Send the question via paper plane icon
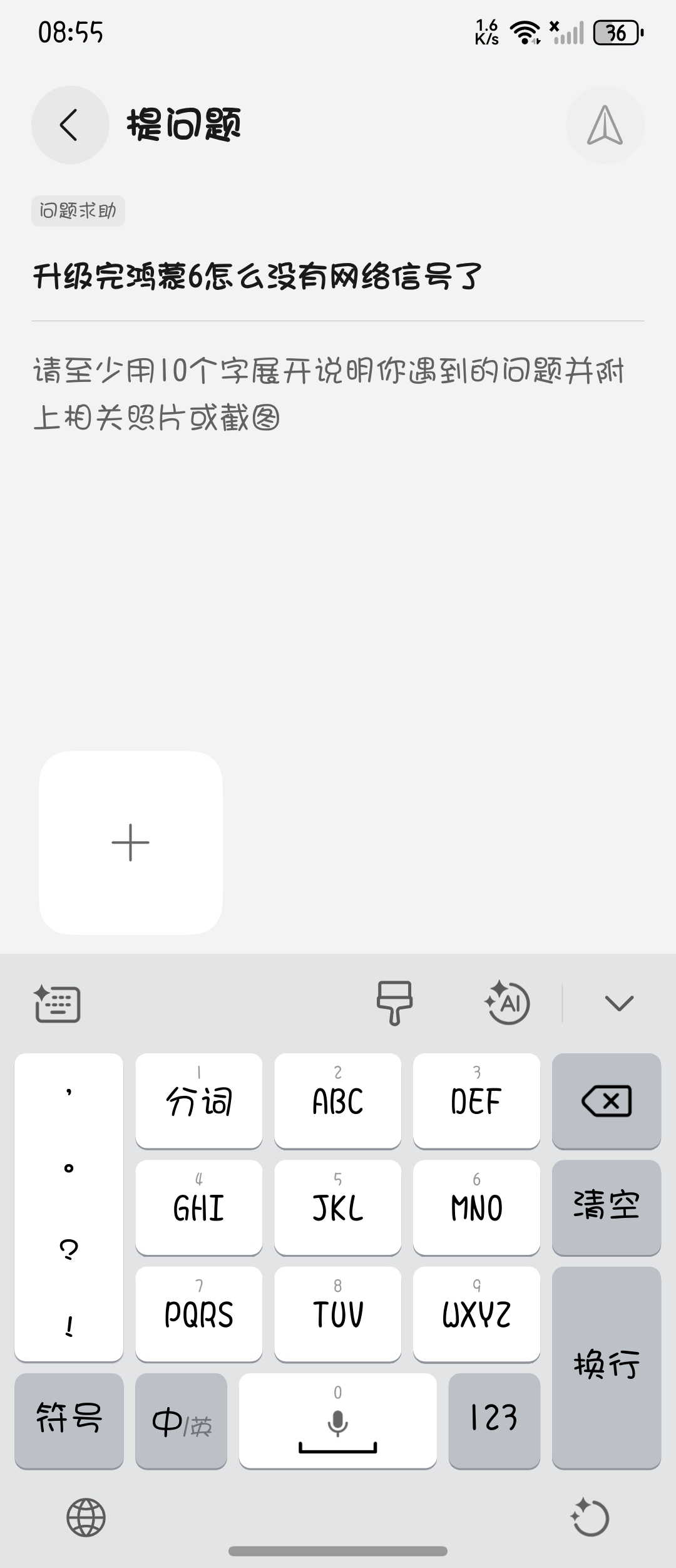 pos(603,125)
